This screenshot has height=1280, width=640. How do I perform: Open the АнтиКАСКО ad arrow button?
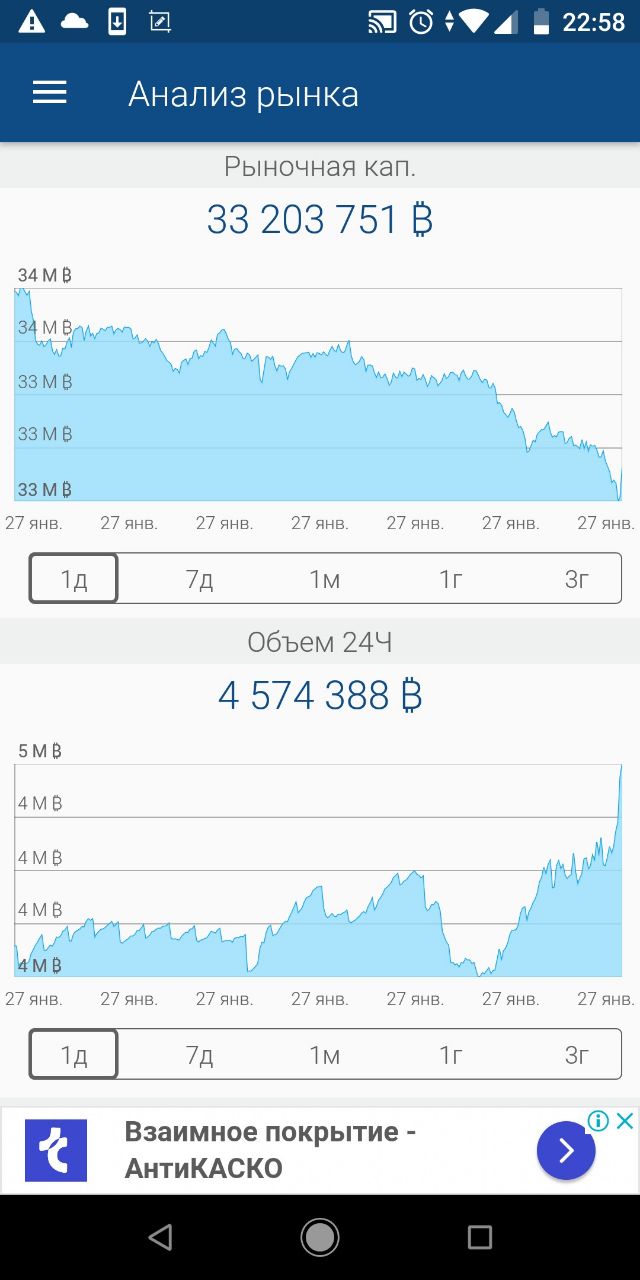pyautogui.click(x=566, y=1151)
